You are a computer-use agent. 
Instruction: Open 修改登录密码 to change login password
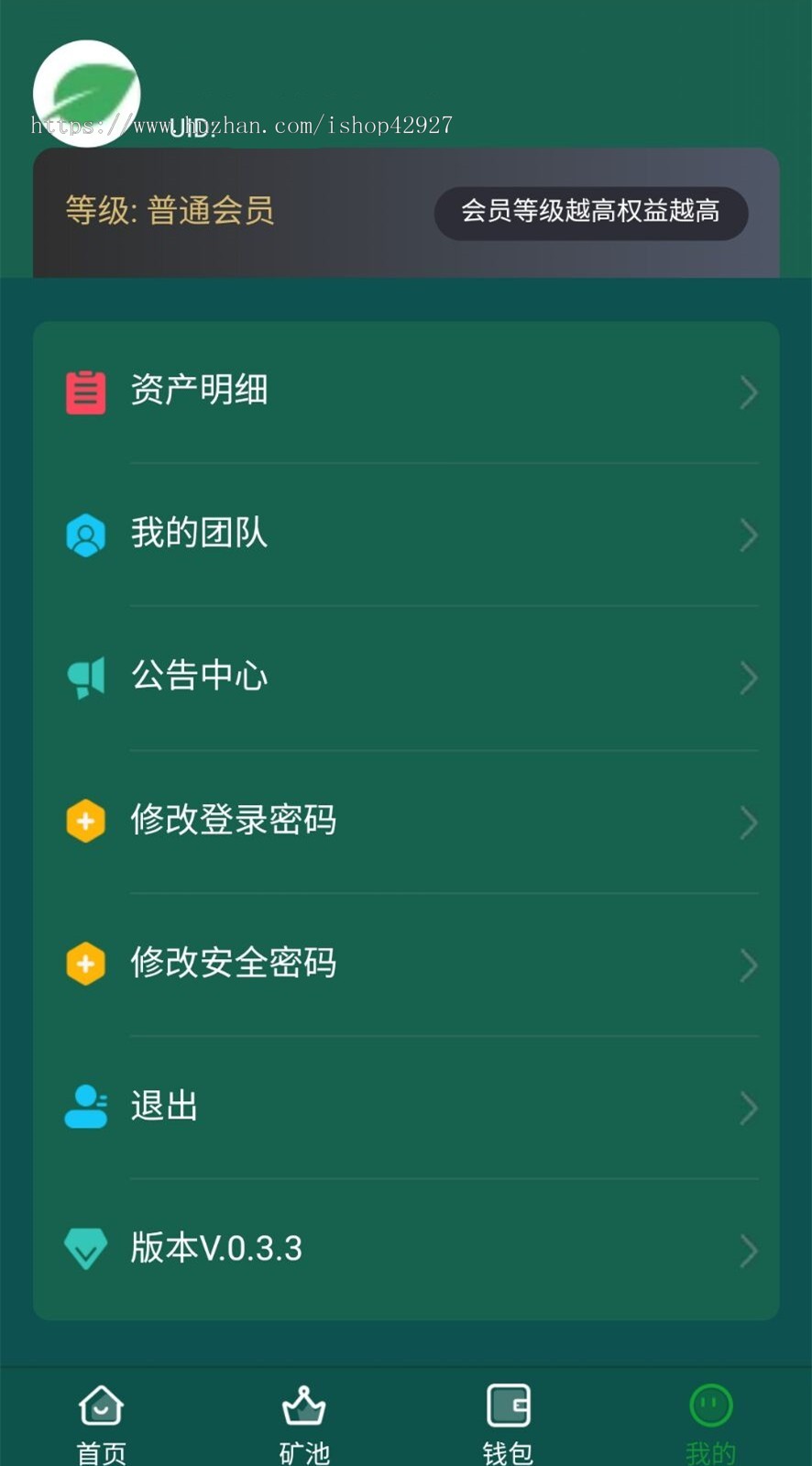click(x=406, y=821)
